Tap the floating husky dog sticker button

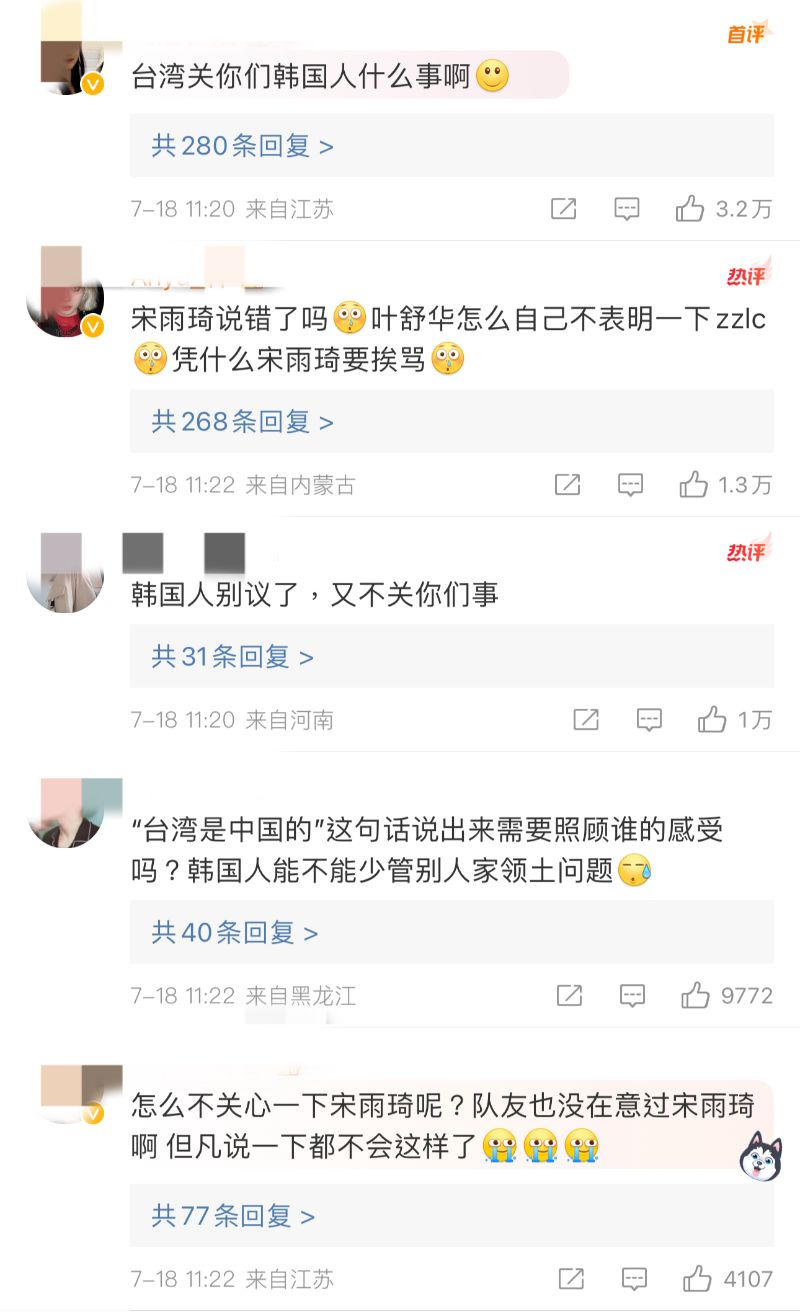click(762, 1158)
